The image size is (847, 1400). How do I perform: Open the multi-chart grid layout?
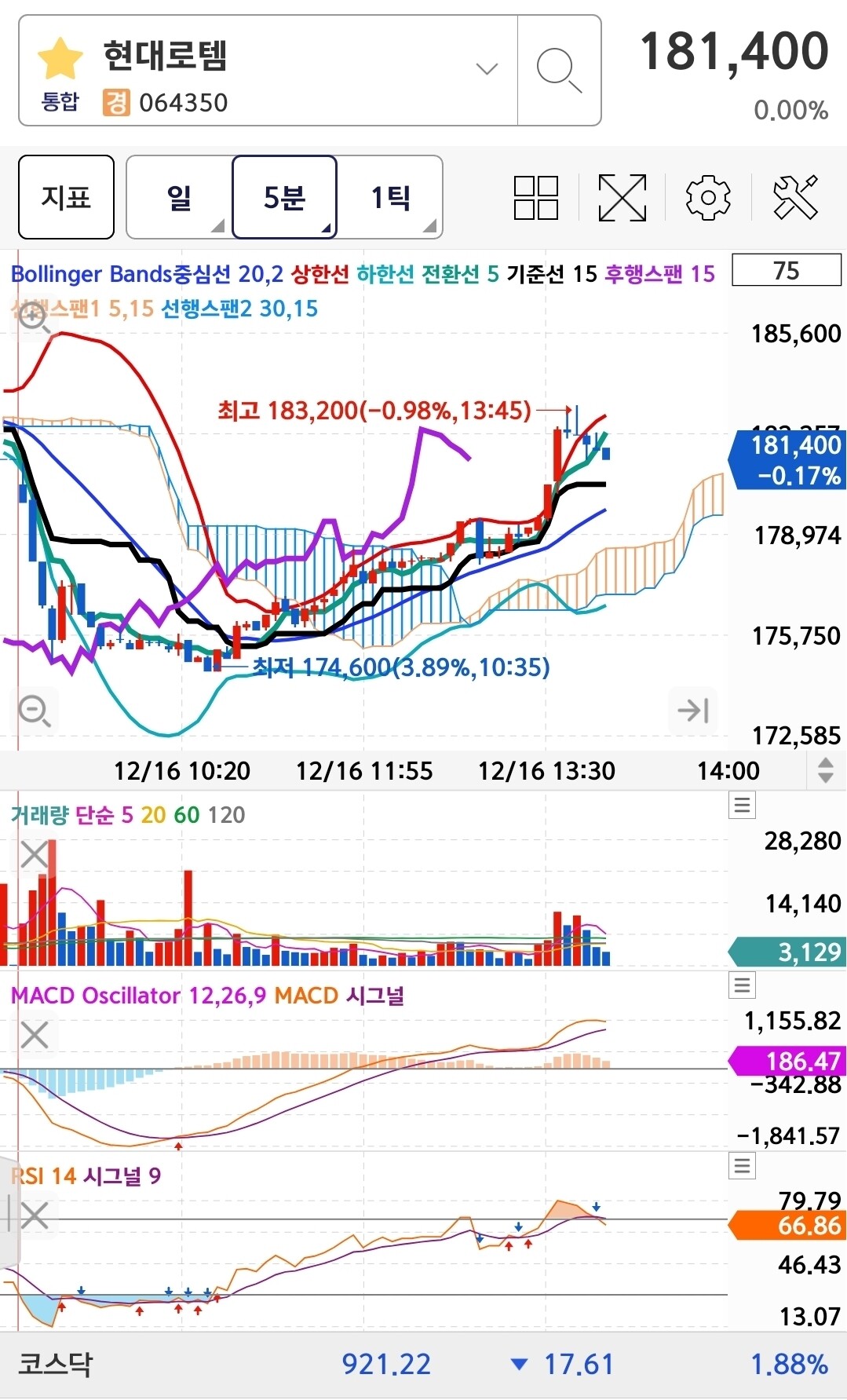(x=535, y=197)
